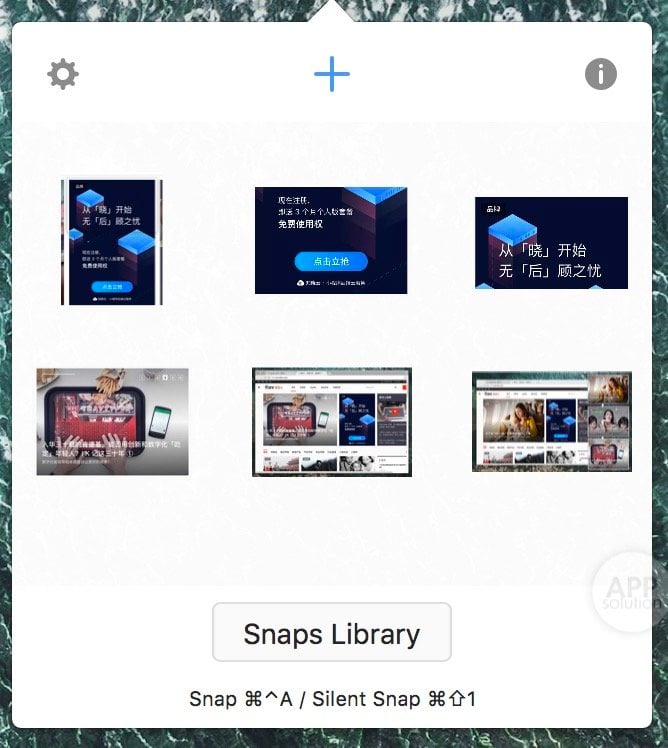Image resolution: width=668 pixels, height=748 pixels.
Task: Open the Snaps Library
Action: pyautogui.click(x=332, y=633)
